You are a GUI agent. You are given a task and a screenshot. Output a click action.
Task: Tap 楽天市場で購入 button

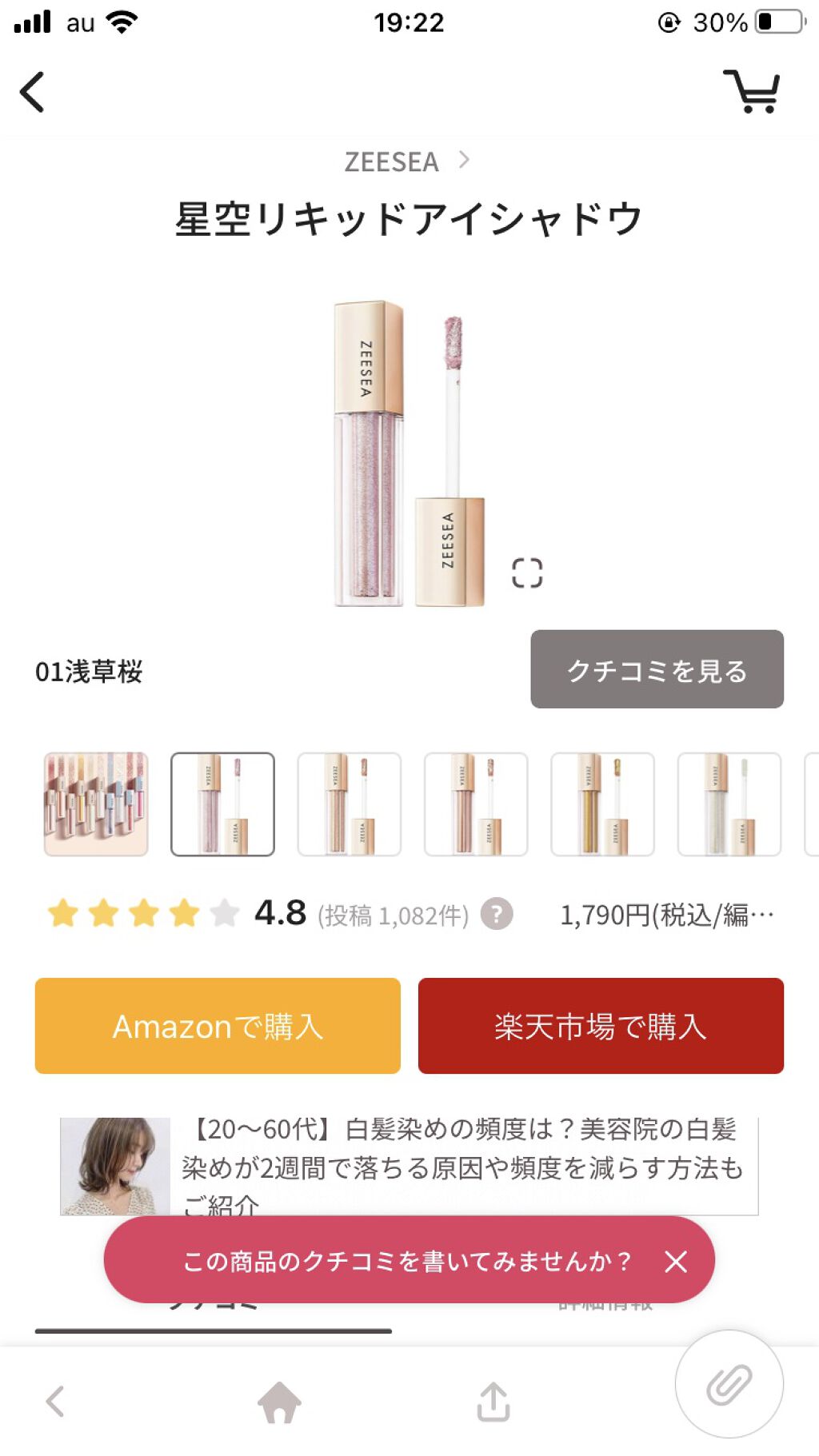pos(600,1026)
